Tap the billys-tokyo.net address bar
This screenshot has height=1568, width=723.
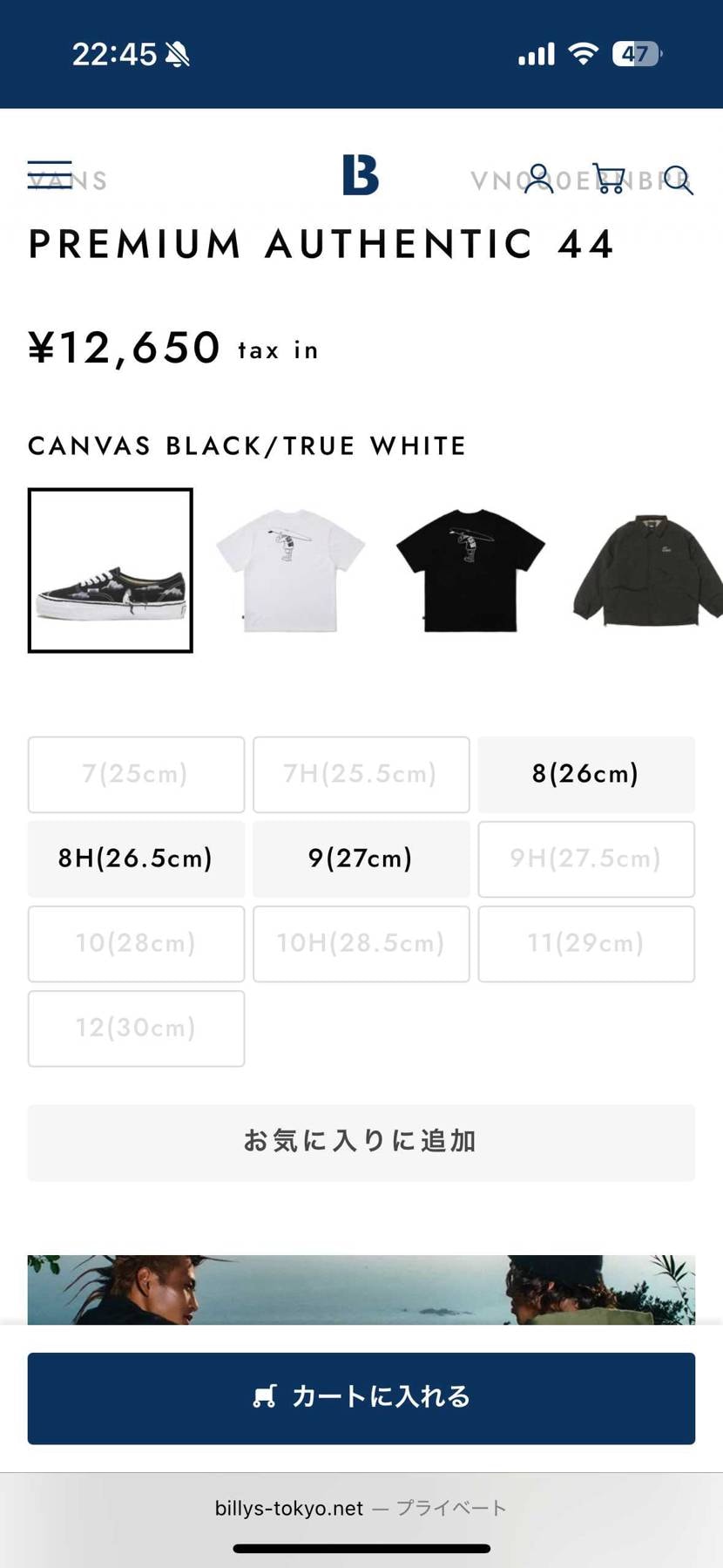(x=361, y=1508)
